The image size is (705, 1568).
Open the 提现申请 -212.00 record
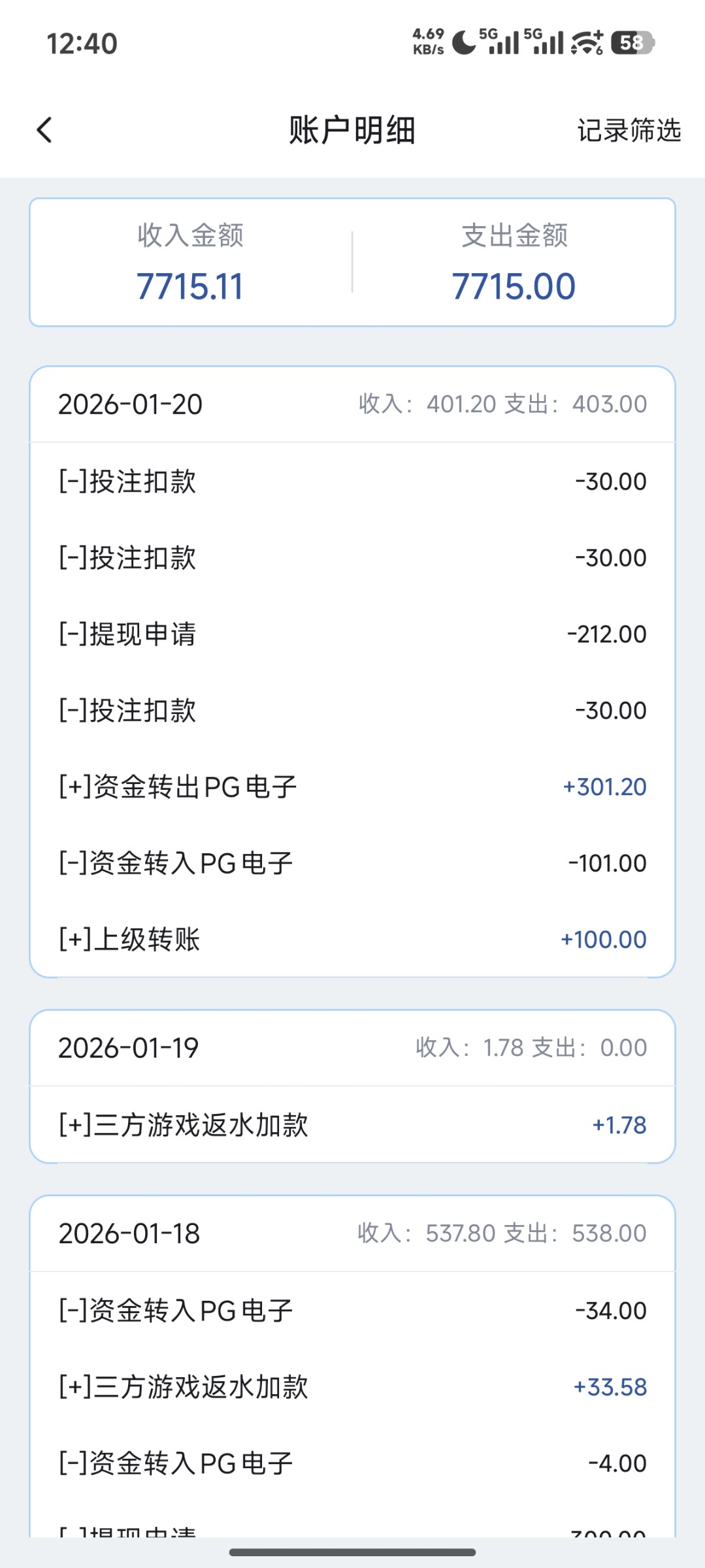(x=352, y=634)
